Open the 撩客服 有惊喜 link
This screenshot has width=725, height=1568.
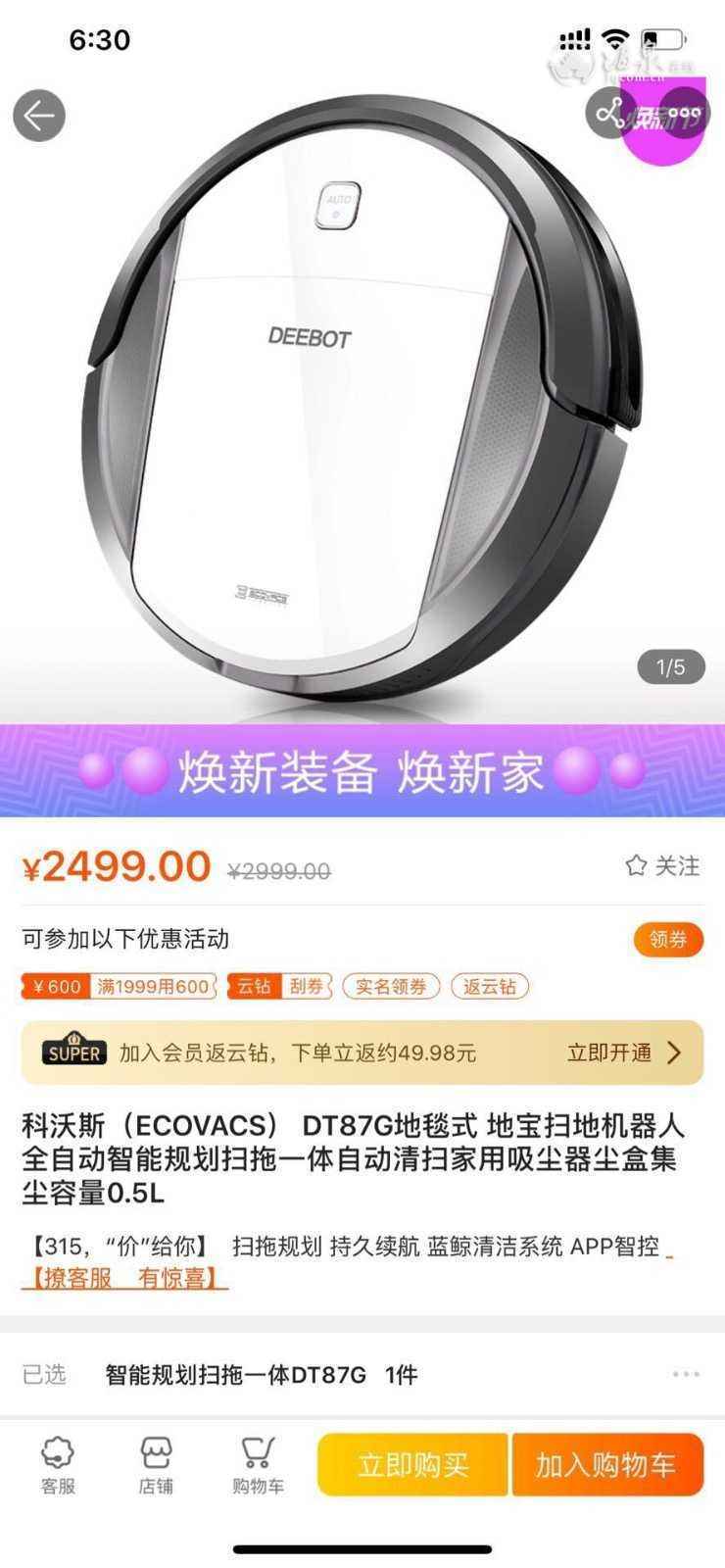click(x=124, y=1278)
